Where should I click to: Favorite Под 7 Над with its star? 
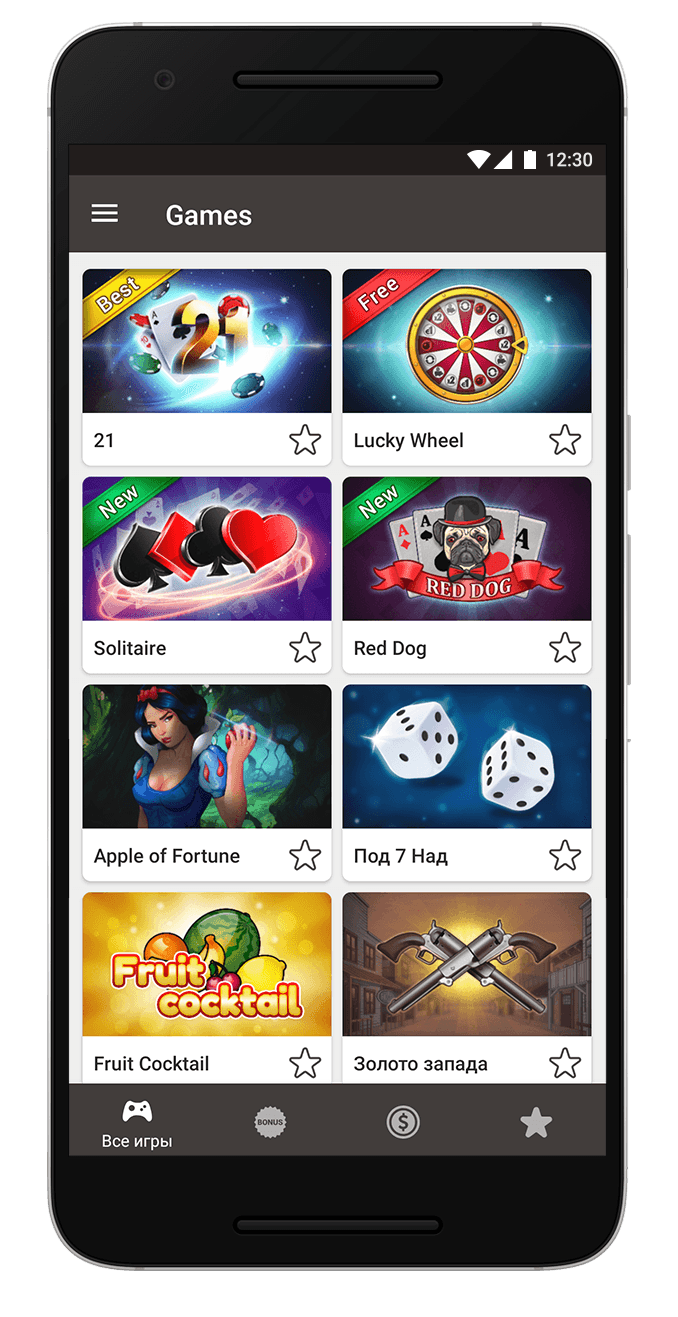click(565, 856)
